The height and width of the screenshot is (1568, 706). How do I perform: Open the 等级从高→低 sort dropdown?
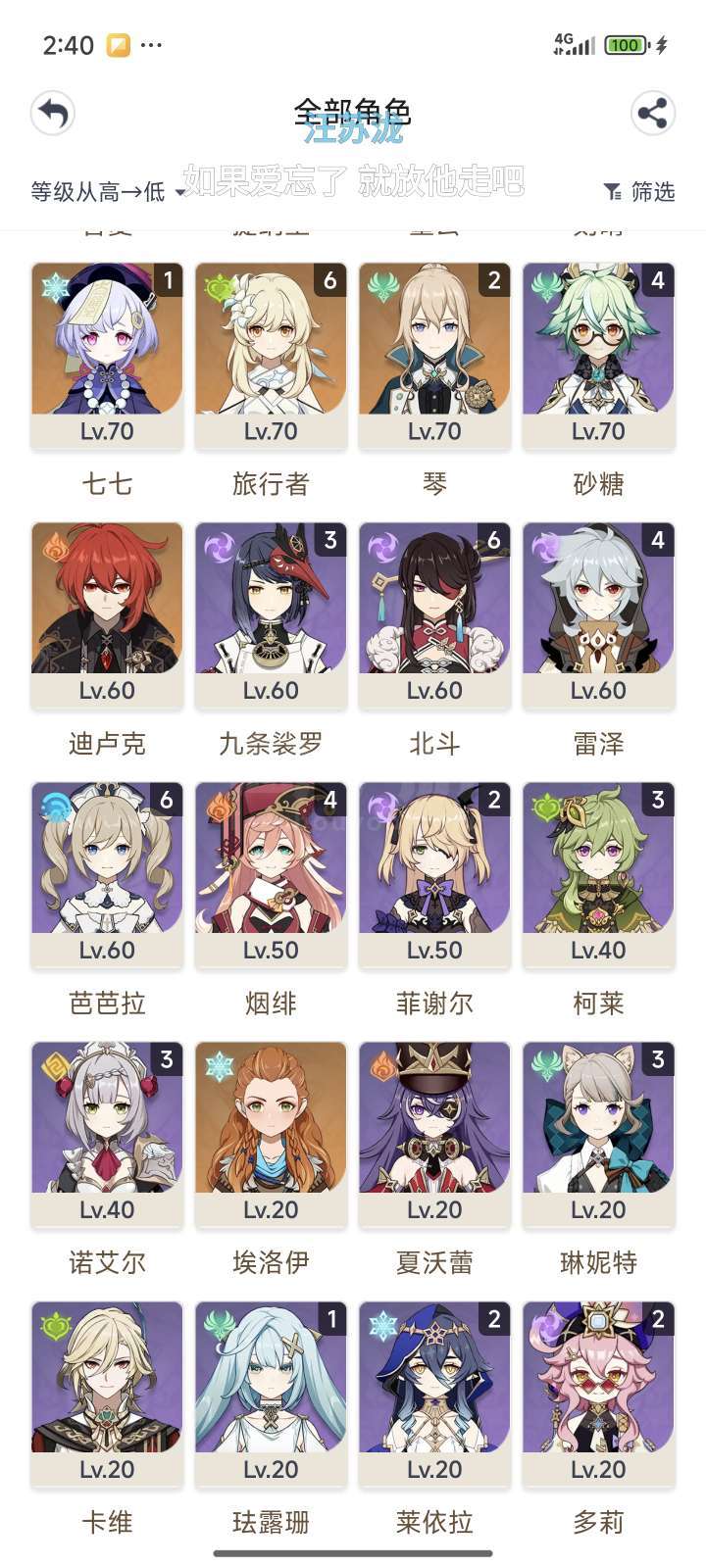point(107,191)
